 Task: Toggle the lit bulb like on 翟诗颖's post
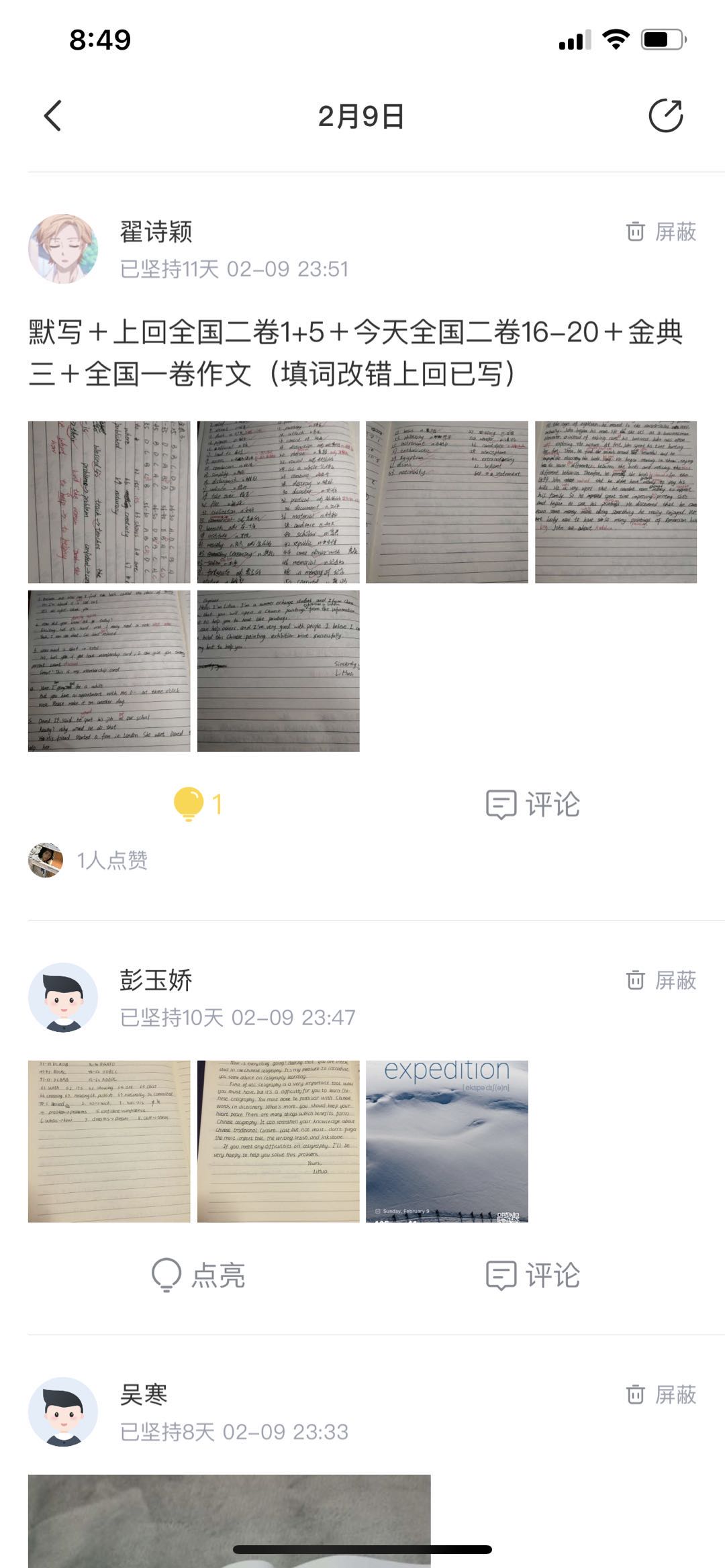[189, 803]
